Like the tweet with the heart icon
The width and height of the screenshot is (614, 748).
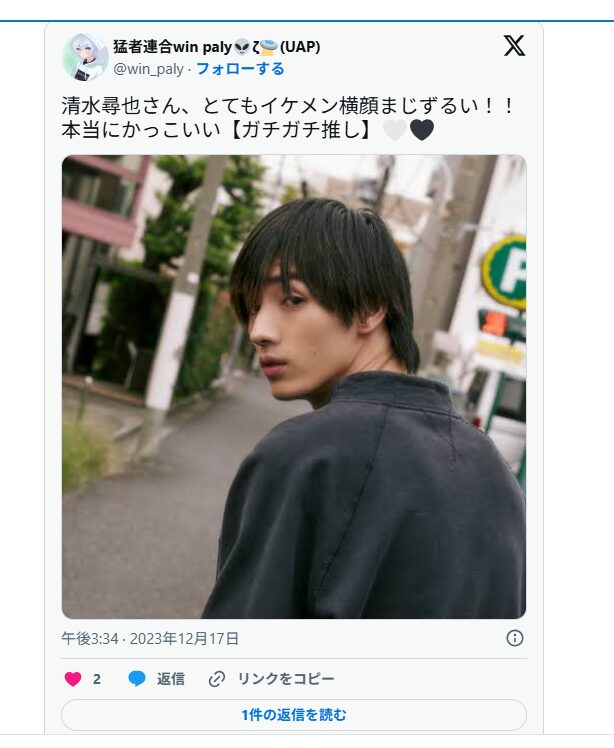(73, 679)
